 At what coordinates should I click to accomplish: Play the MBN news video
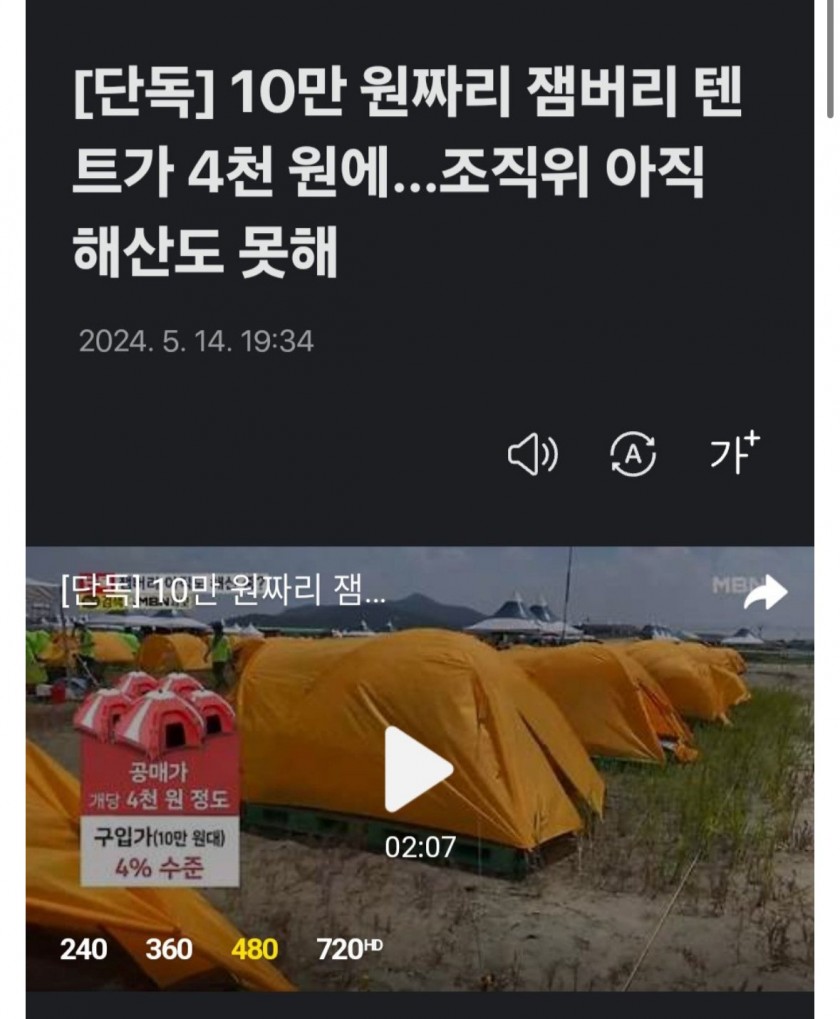click(418, 769)
